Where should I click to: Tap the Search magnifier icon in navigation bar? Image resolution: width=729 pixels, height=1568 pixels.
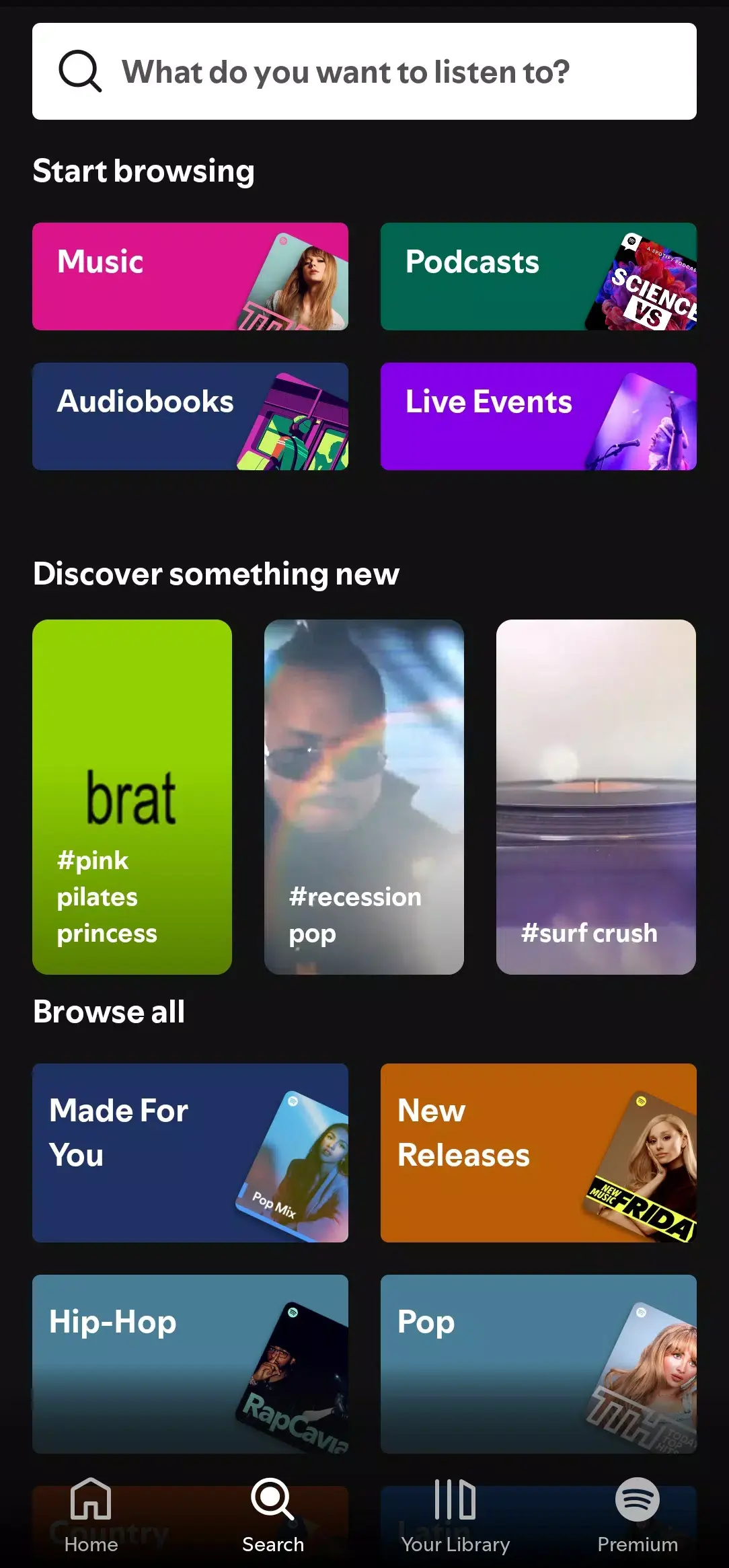(x=273, y=1507)
